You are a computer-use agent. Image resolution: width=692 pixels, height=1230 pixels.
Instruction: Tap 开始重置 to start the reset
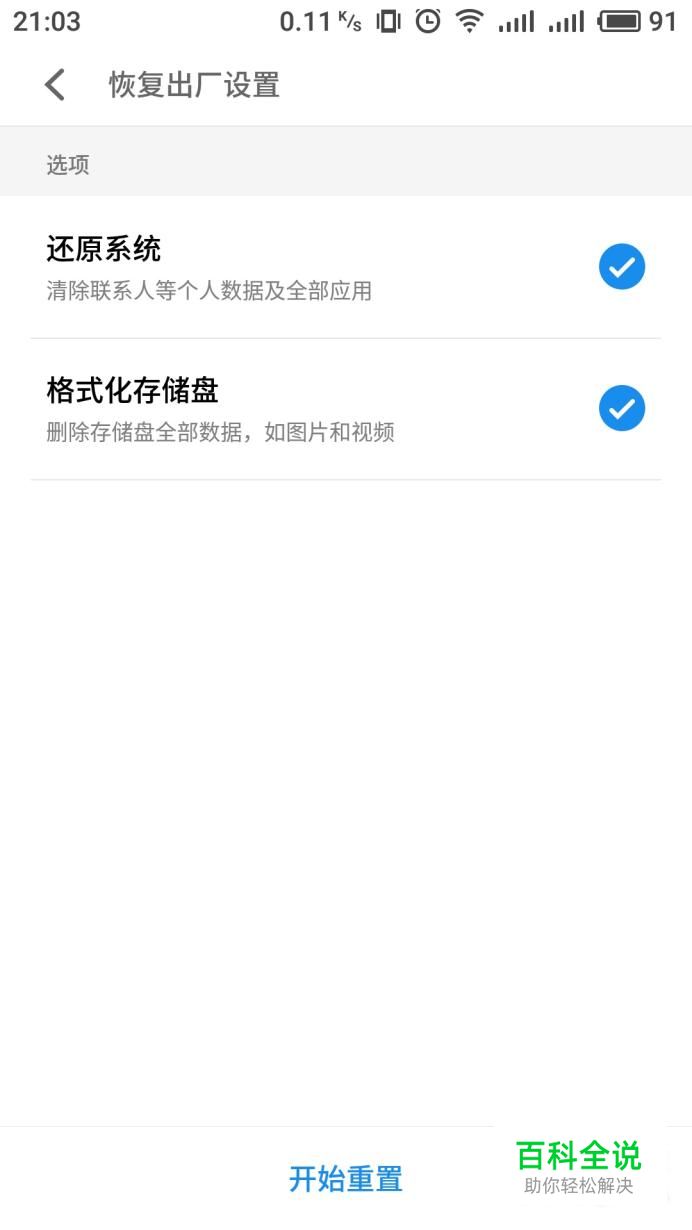coord(346,1179)
